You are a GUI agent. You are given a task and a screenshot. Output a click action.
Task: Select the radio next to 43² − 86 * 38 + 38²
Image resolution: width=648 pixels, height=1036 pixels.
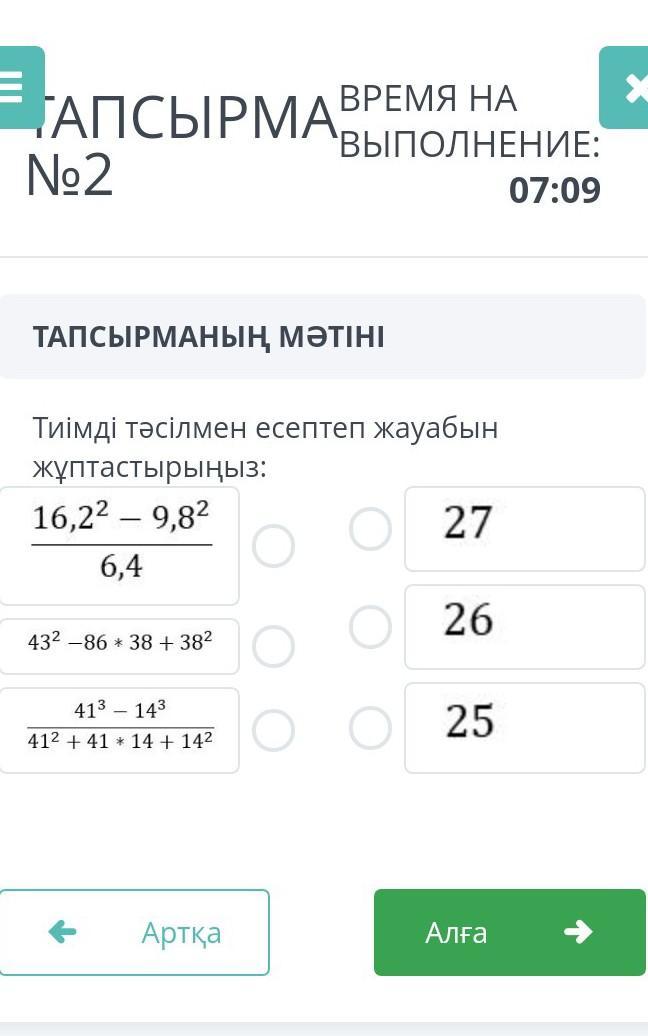click(x=273, y=646)
